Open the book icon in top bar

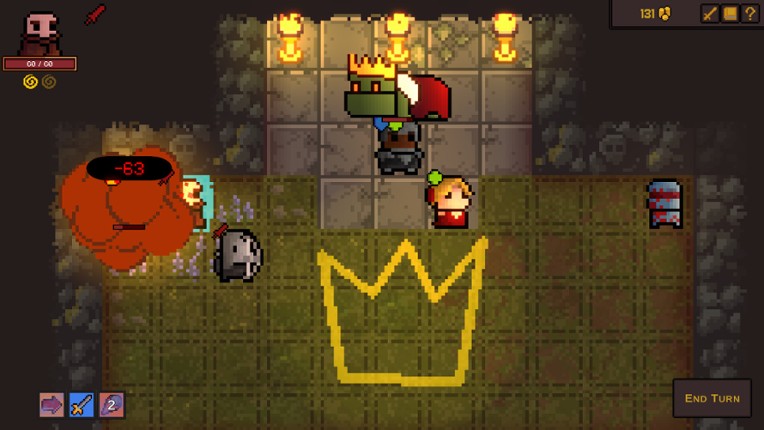730,14
